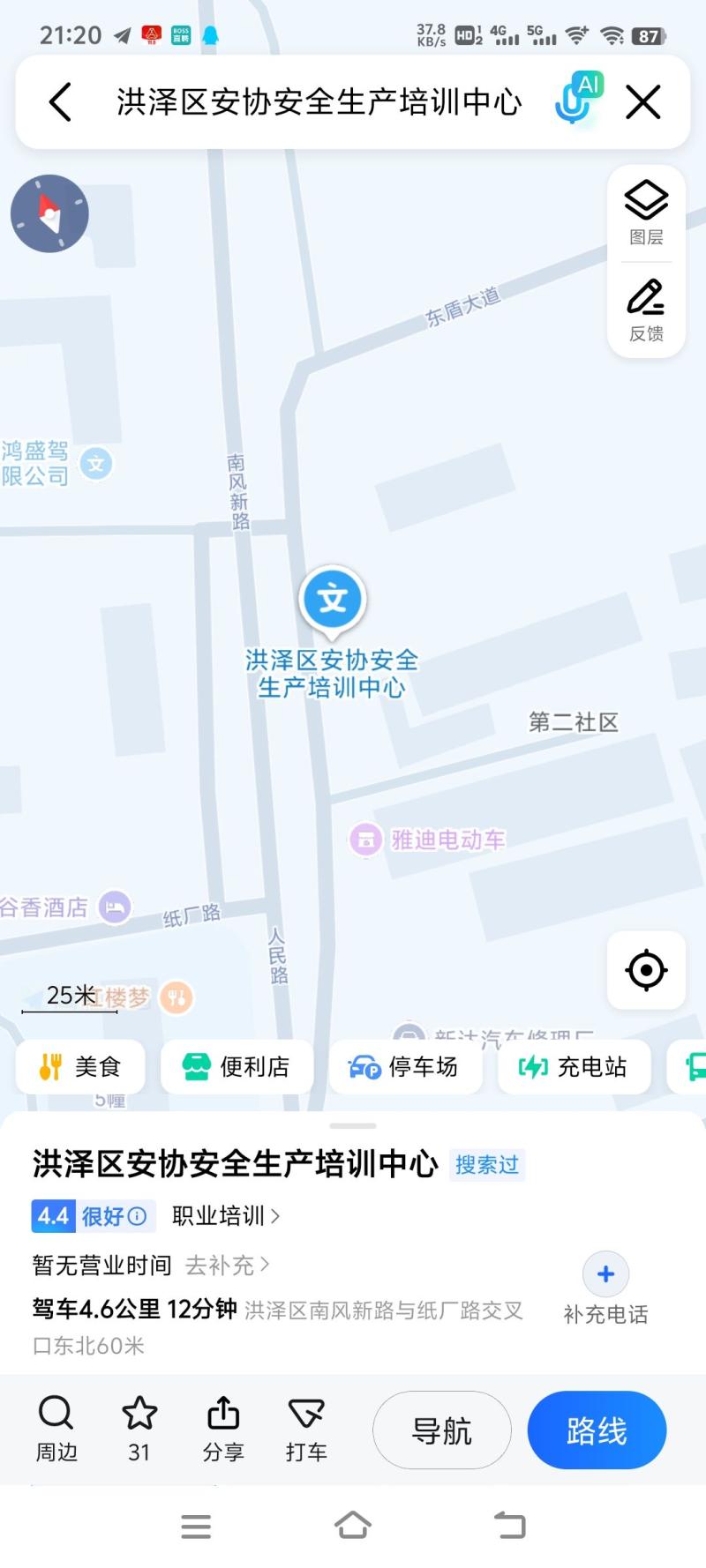Clear the search with the X button
Screen dimensions: 706x1568
point(643,102)
